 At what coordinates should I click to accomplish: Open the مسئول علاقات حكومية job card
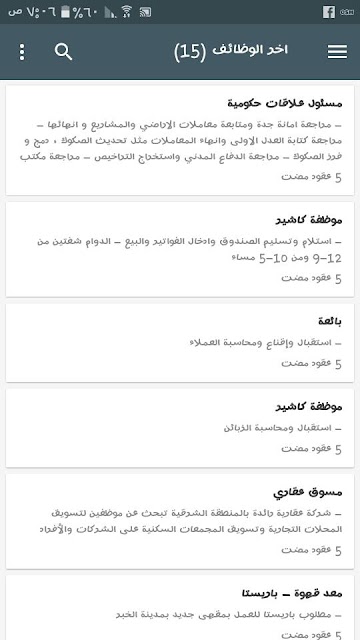(x=180, y=140)
